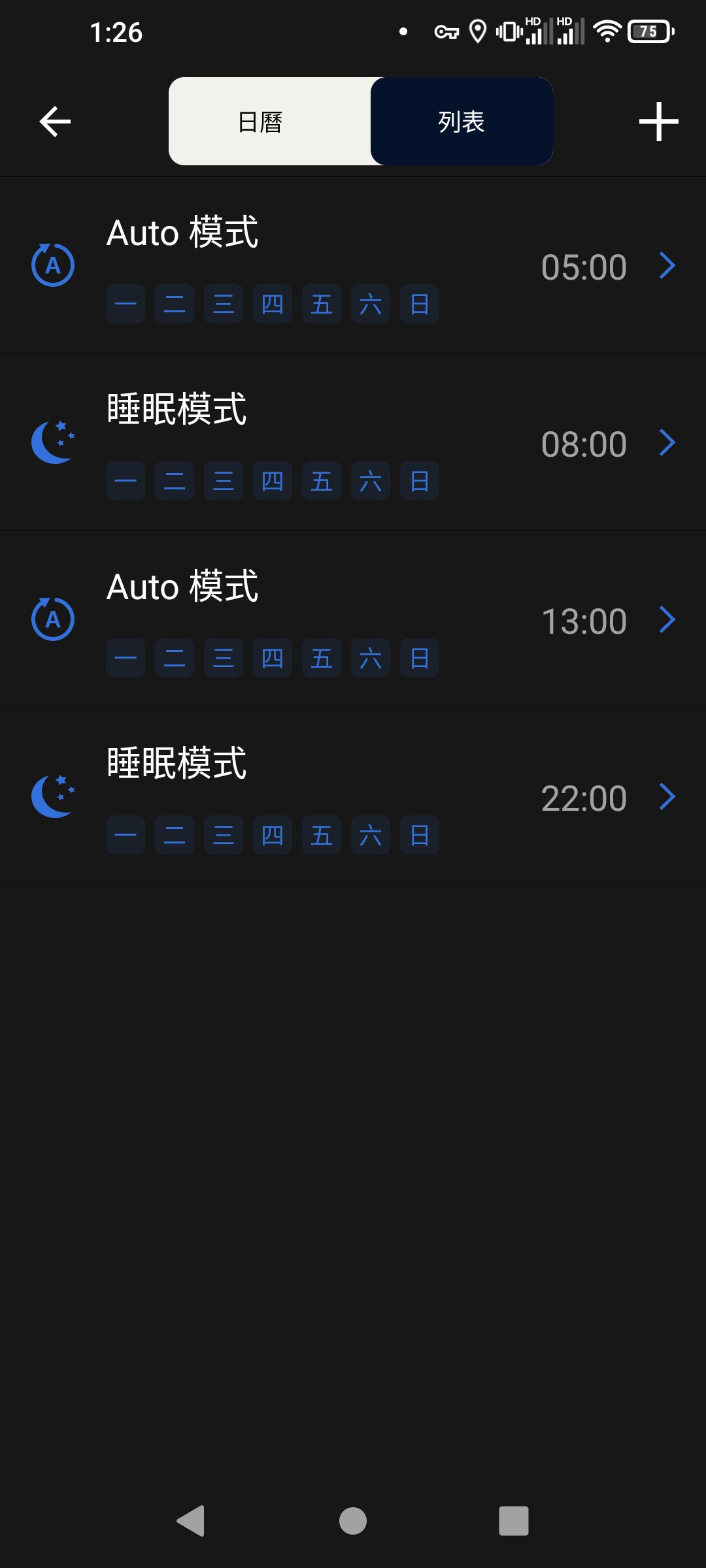Open the Auto 模式 schedule at 05:00
The height and width of the screenshot is (1568, 706).
coord(353,266)
